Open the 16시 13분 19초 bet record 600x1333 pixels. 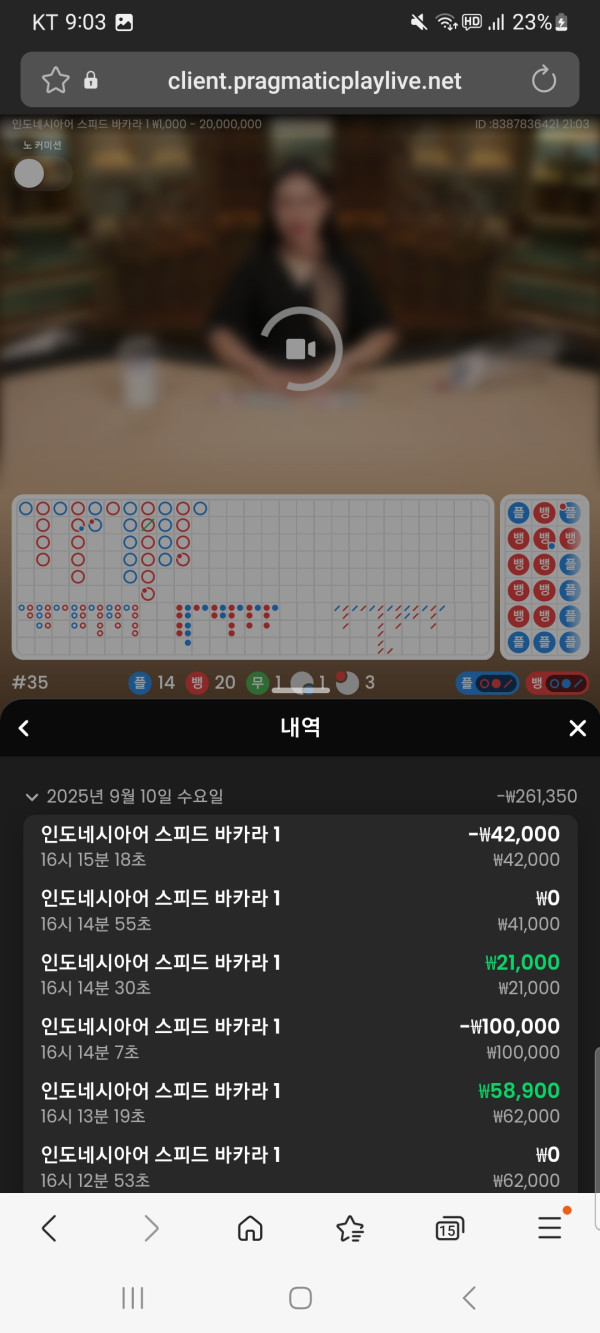[x=300, y=1102]
